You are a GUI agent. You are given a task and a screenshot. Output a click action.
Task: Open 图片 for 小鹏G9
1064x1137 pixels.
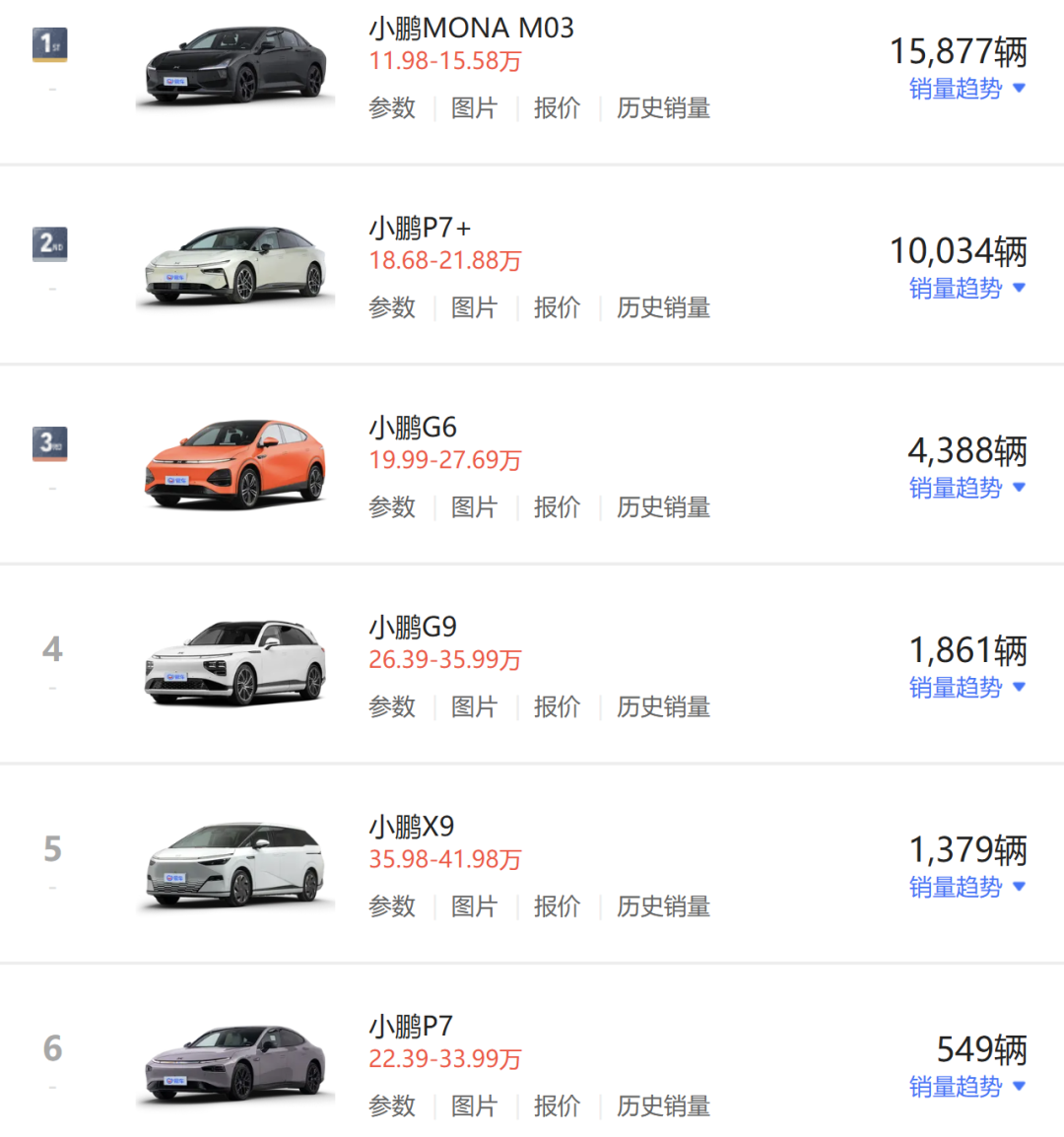474,707
